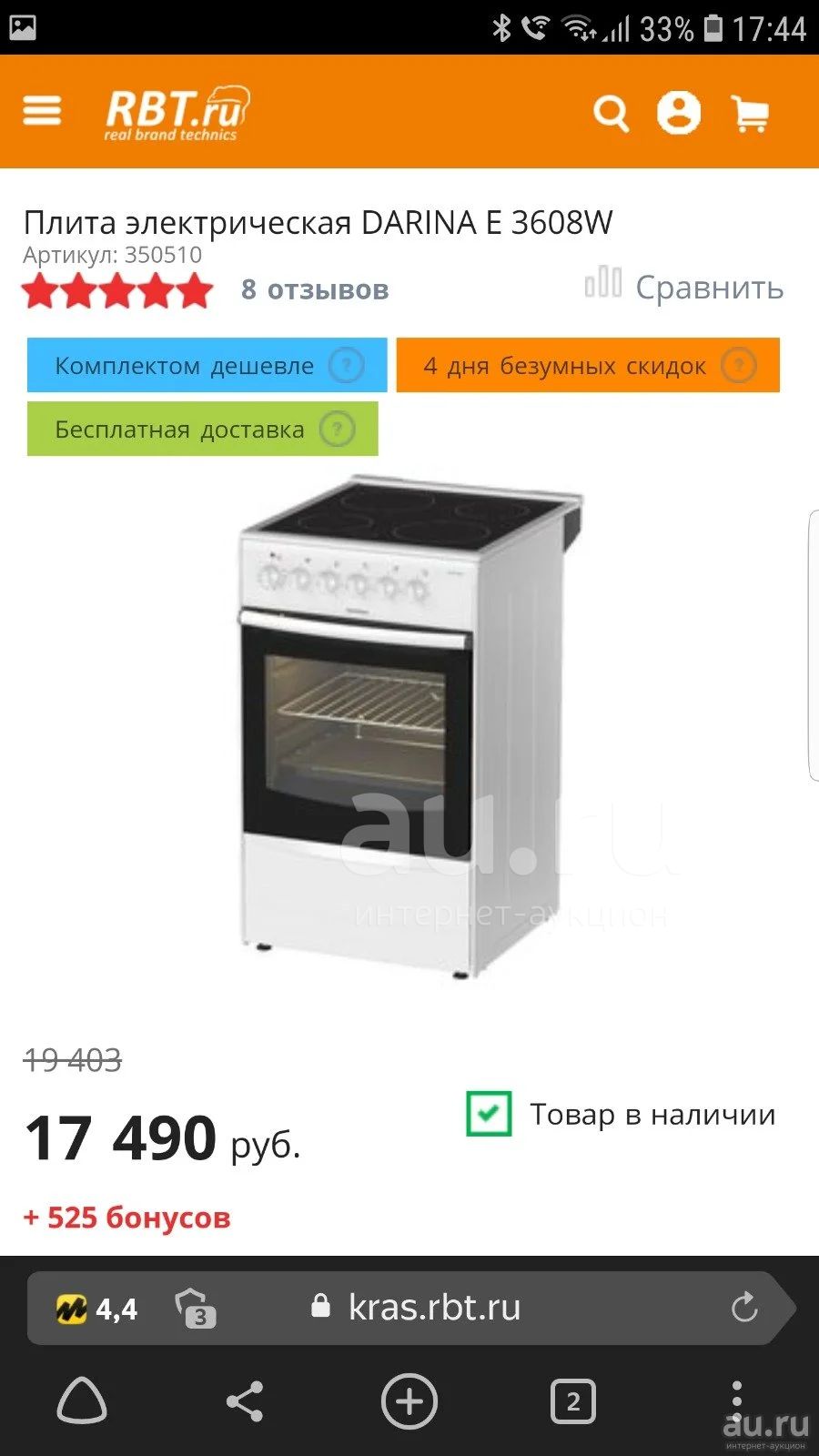
Task: Open the Alice assistant button
Action: 82,1400
